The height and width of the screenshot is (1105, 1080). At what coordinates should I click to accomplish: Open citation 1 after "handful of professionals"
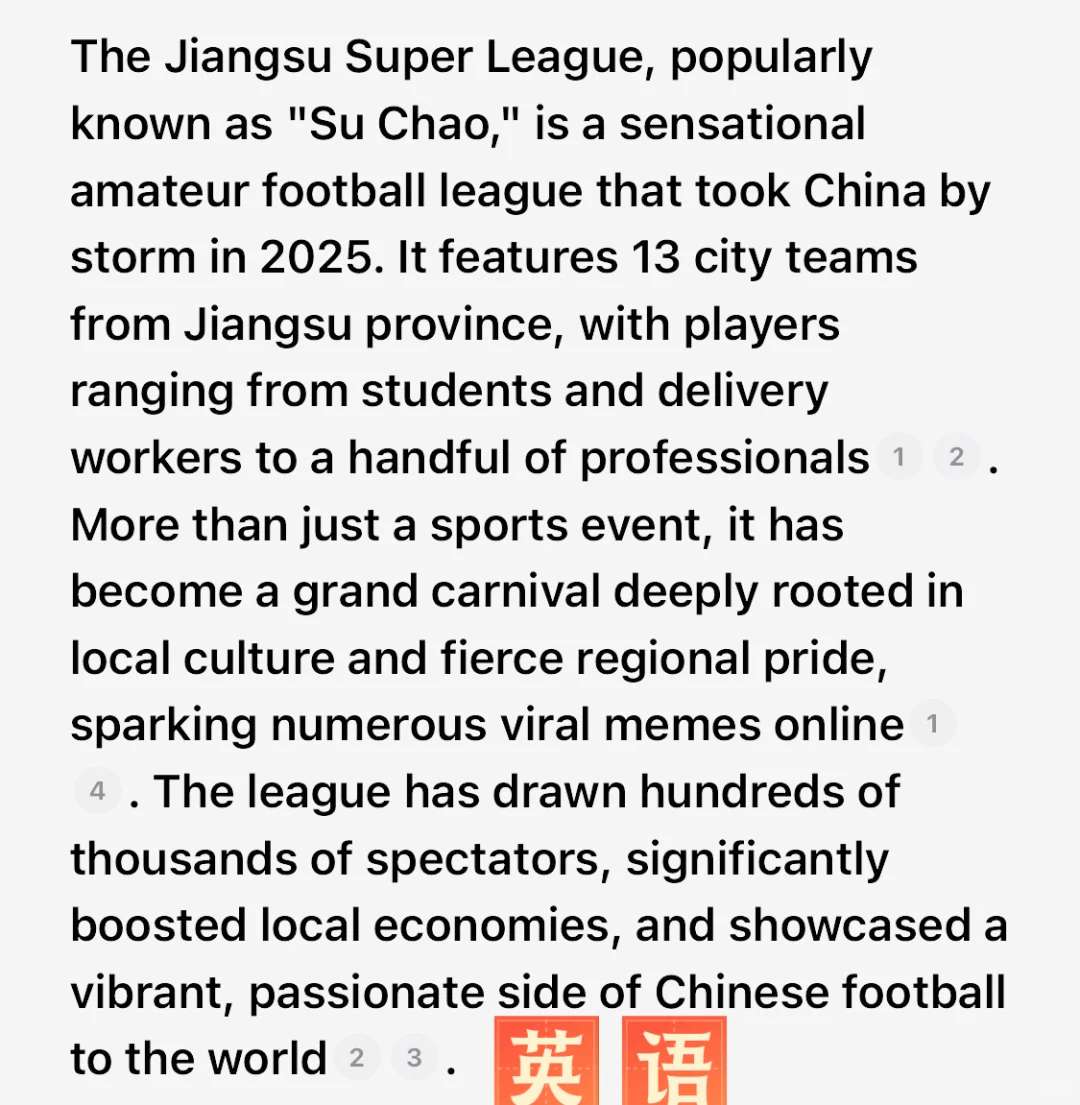point(899,458)
